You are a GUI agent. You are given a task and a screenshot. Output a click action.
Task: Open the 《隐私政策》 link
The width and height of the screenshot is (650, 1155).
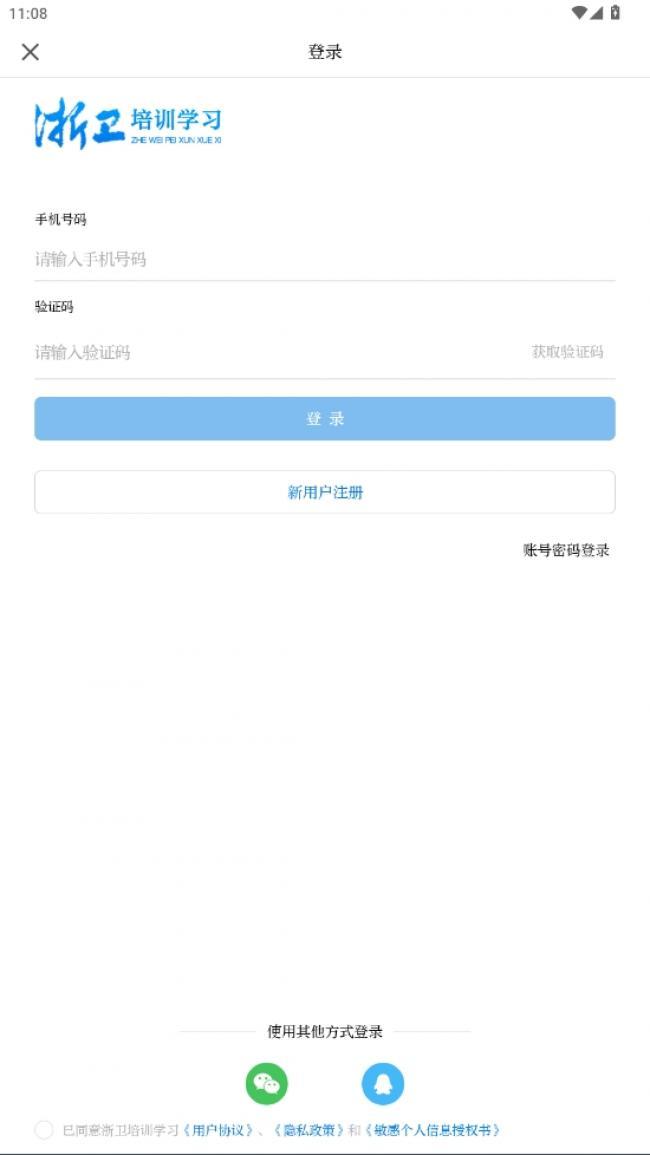click(x=309, y=1130)
